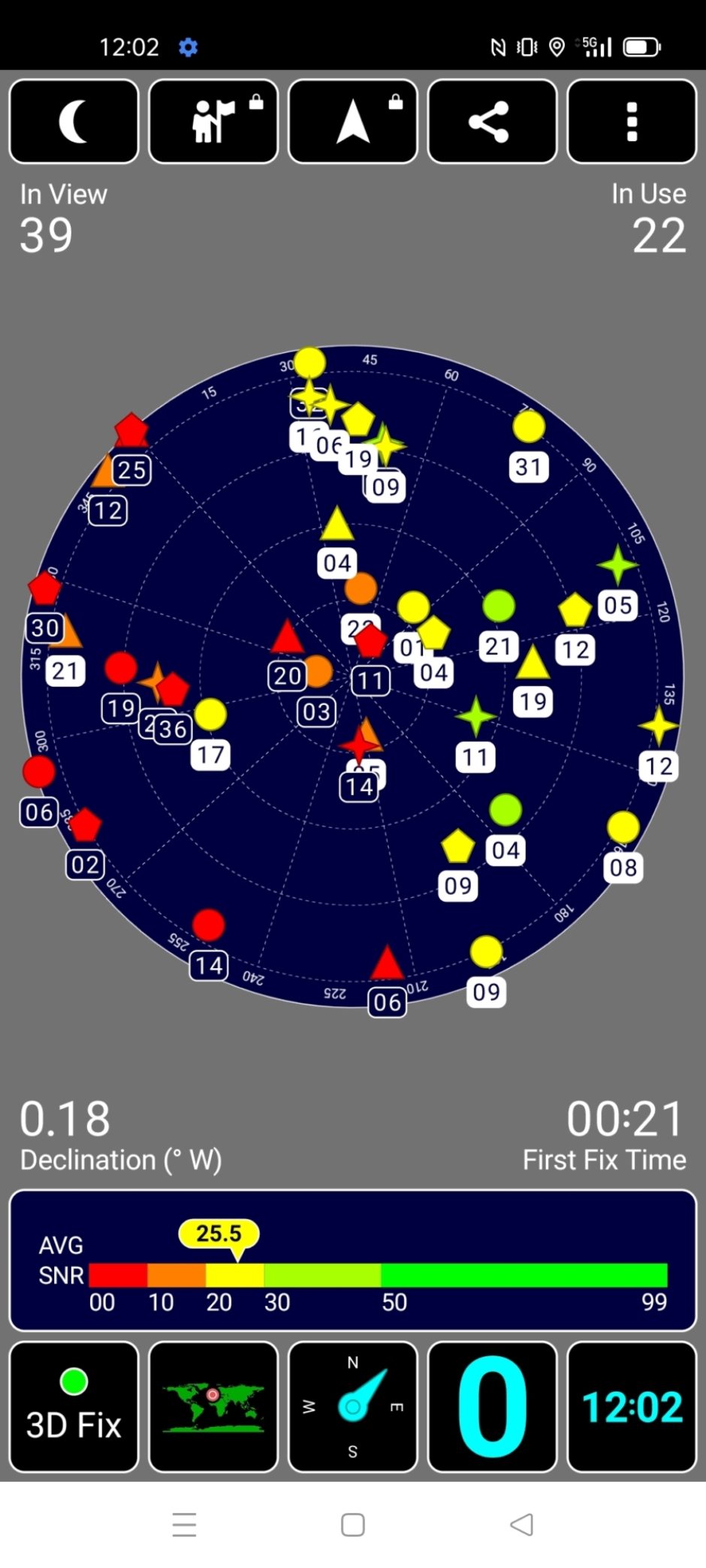Open the 12:02 clock tile
Image resolution: width=706 pixels, height=1568 pixels.
[x=632, y=1407]
